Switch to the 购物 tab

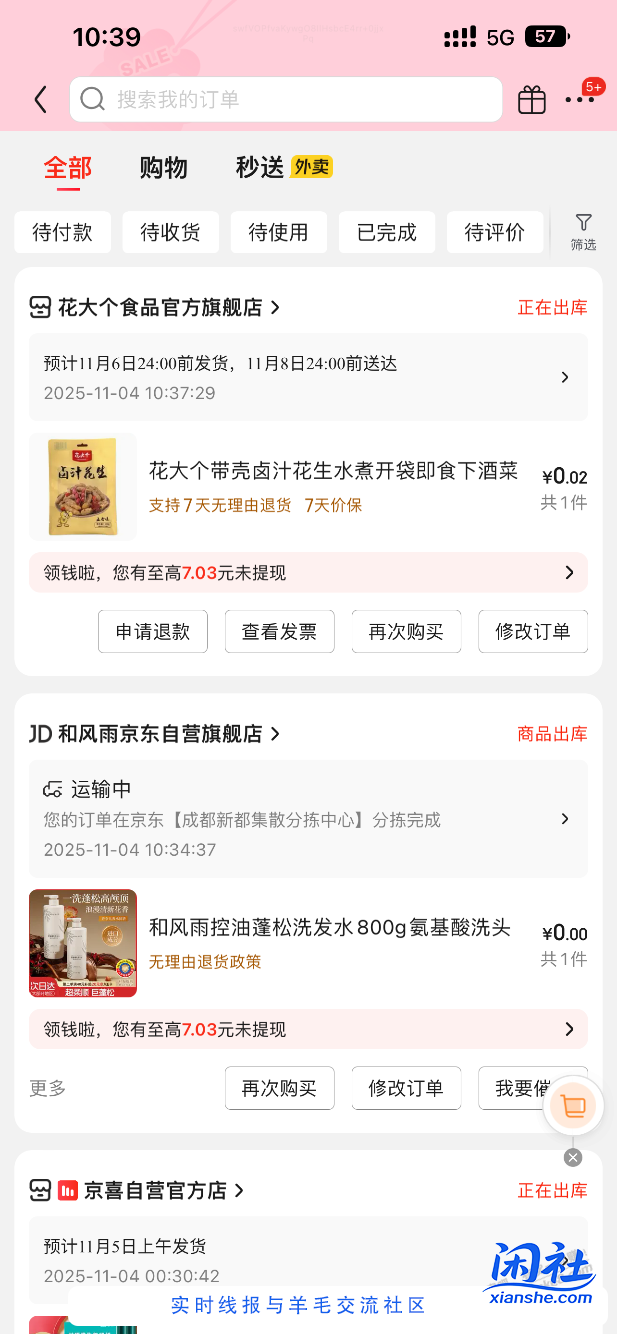click(x=163, y=167)
